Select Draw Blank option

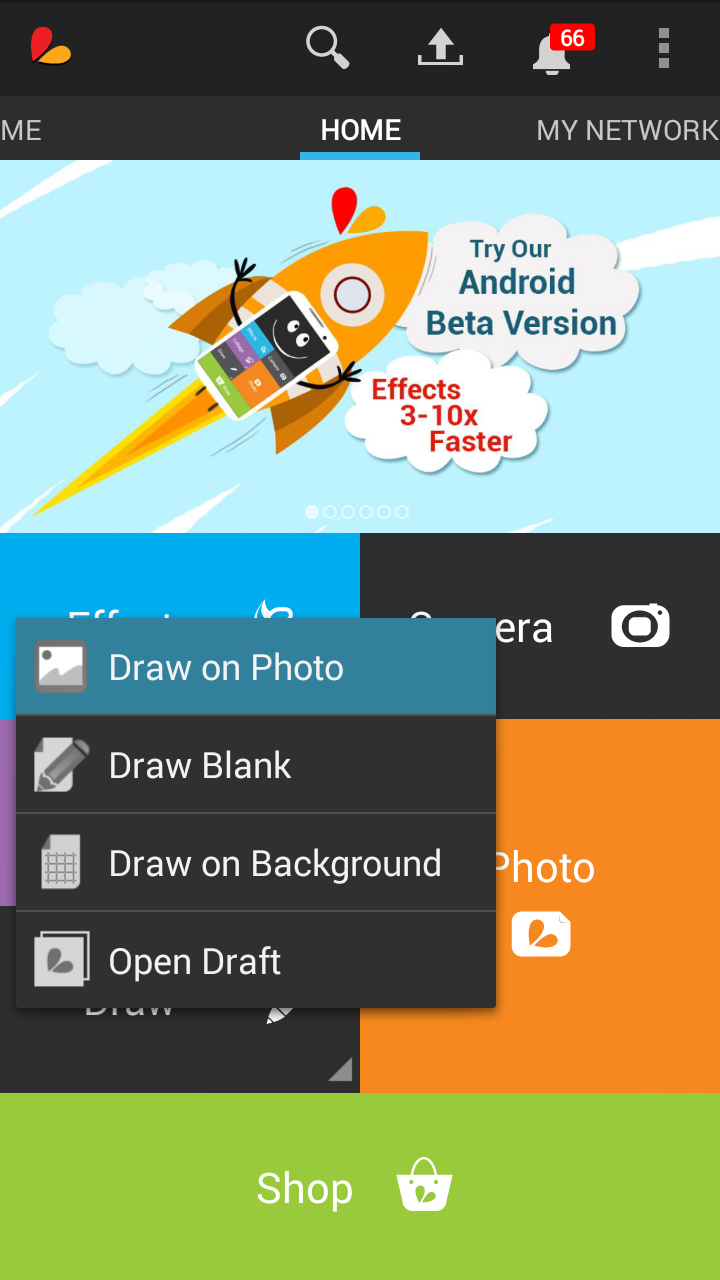pos(256,765)
